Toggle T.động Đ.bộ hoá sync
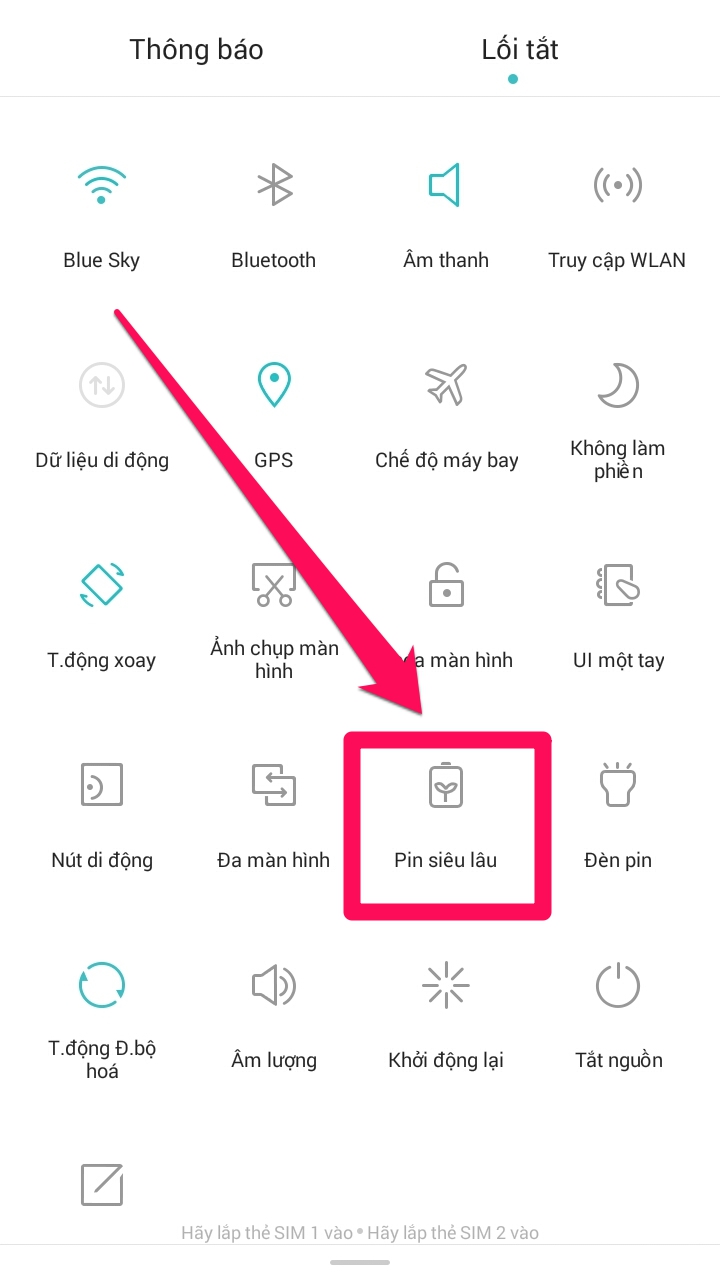720x1280 pixels. click(x=101, y=986)
